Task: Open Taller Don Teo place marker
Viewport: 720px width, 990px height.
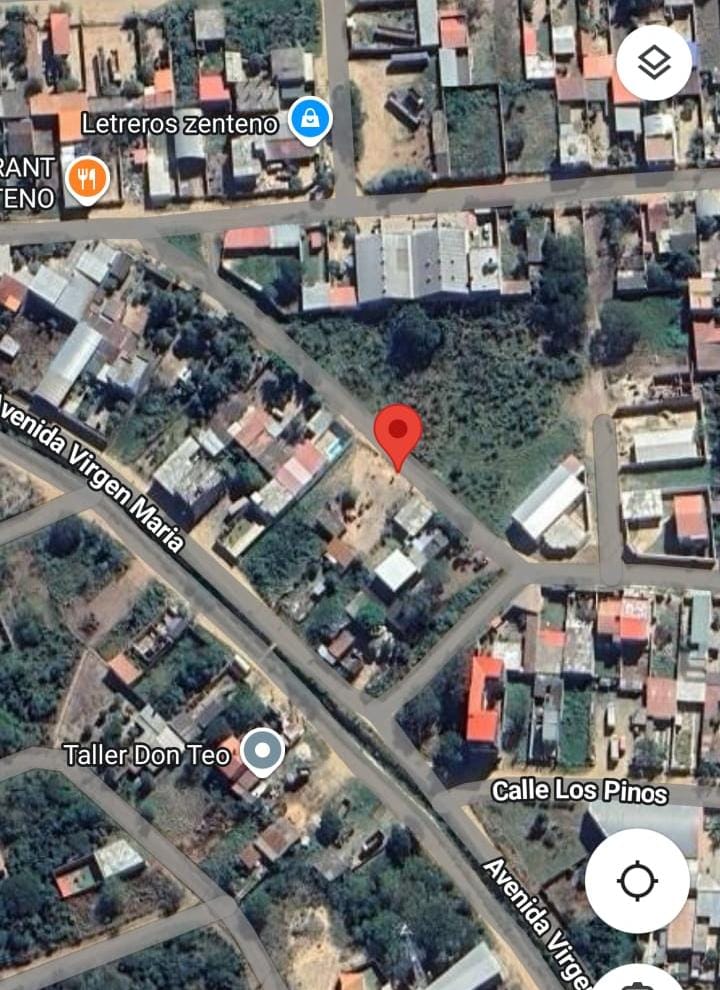Action: [x=263, y=751]
